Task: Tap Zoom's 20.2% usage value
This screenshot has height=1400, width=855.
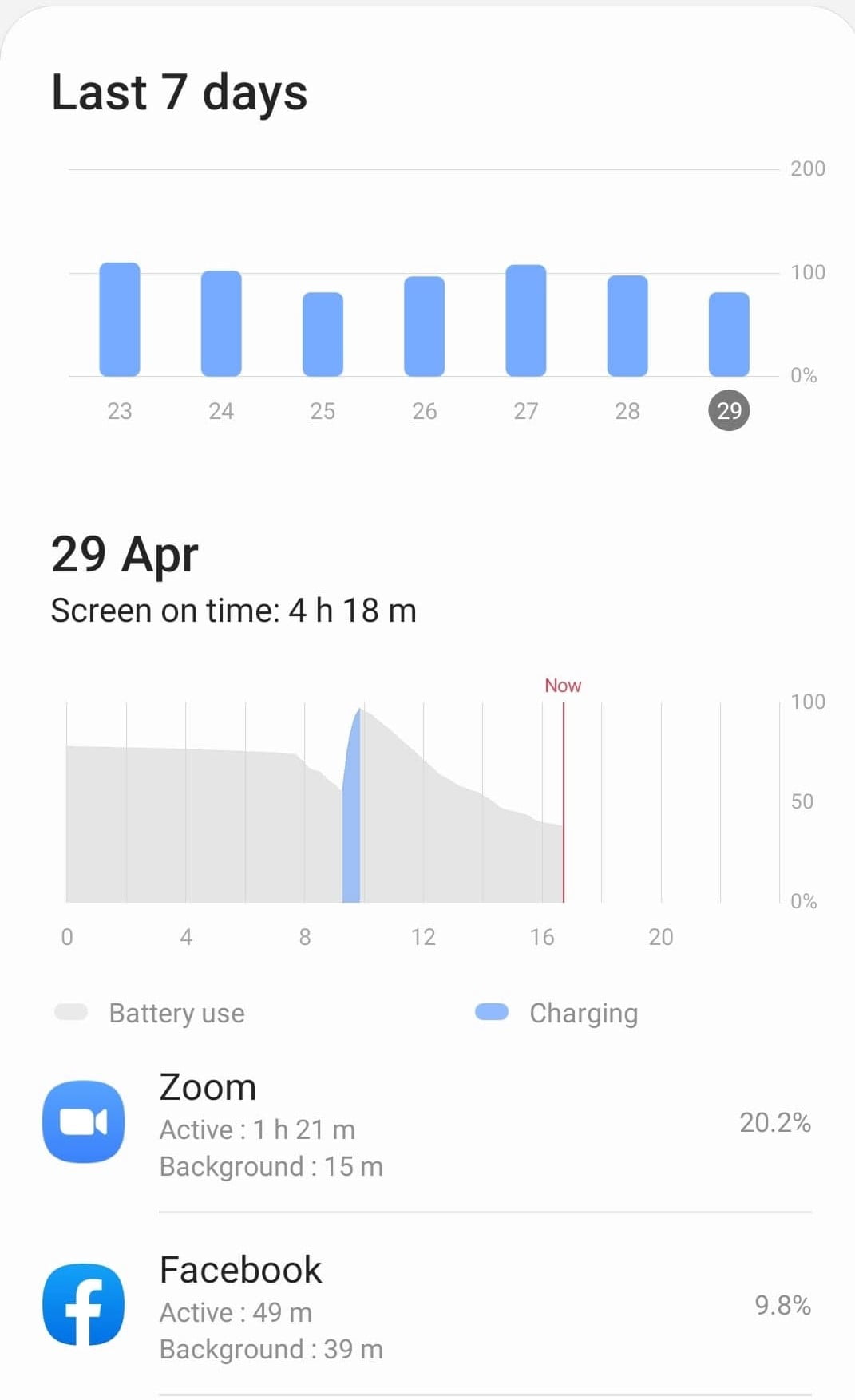Action: pyautogui.click(x=774, y=1123)
